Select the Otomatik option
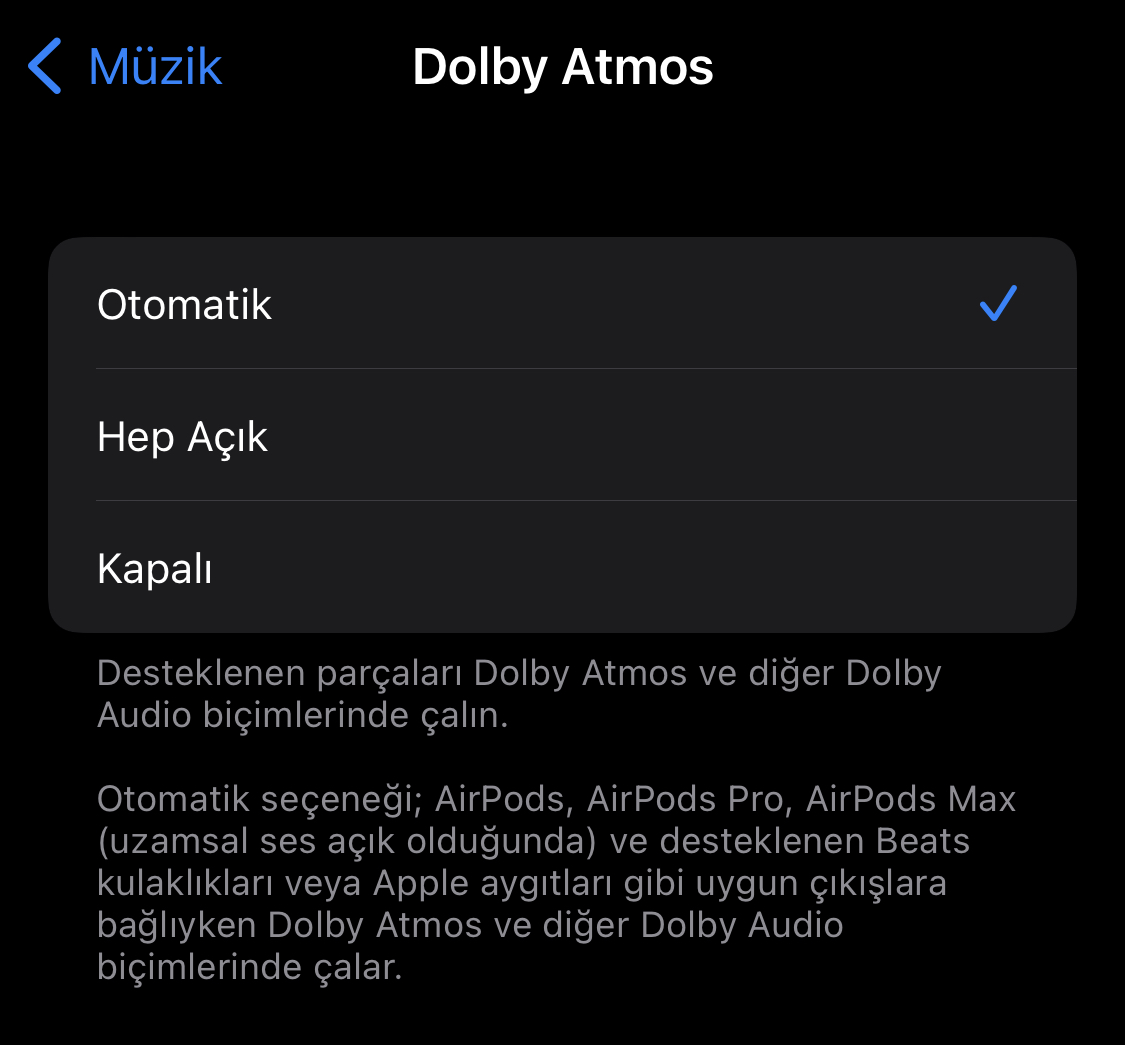Screen dimensions: 1125x1045 point(560,304)
